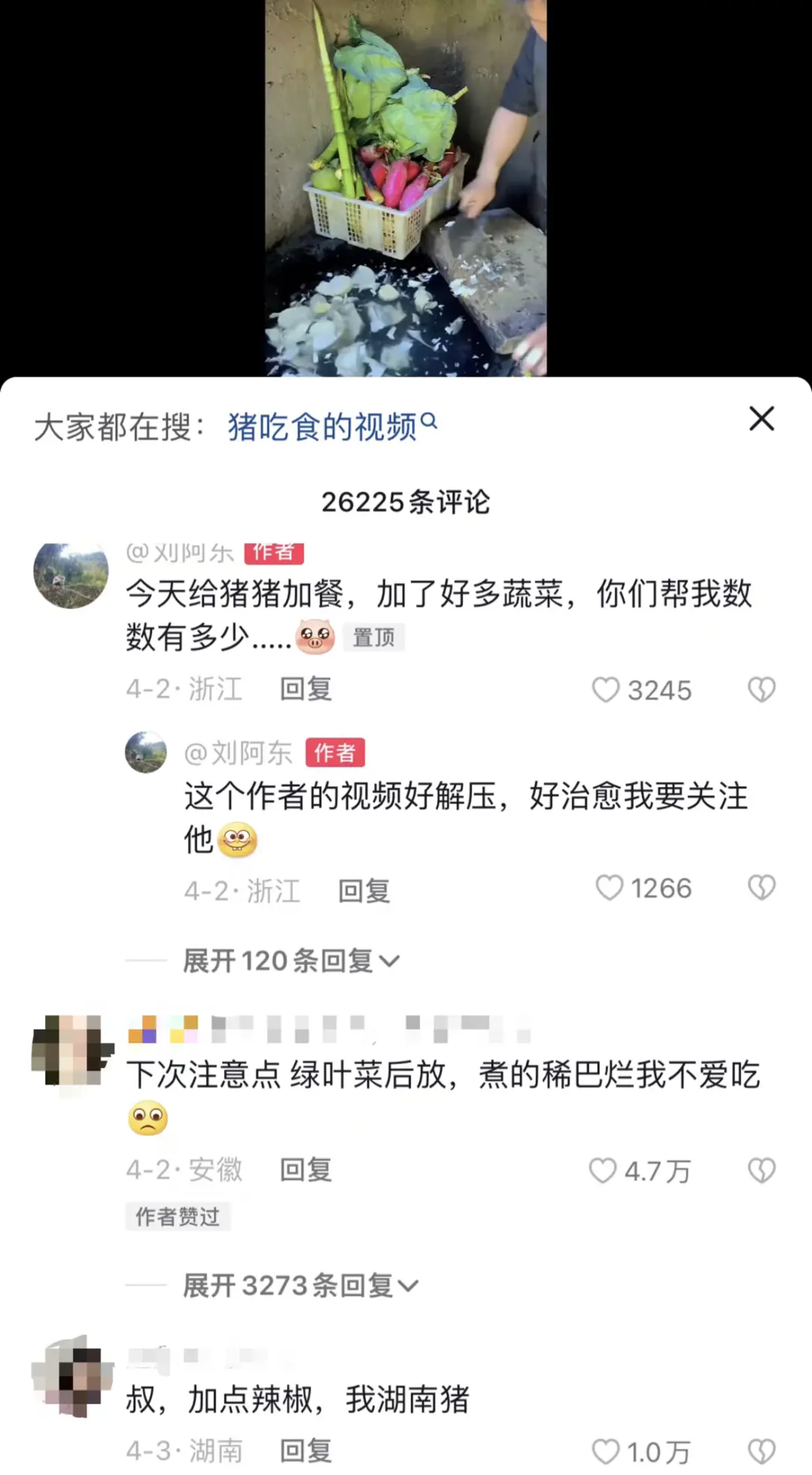Like the 绿叶菜后放 comment
The width and height of the screenshot is (812, 1475).
[x=602, y=1170]
